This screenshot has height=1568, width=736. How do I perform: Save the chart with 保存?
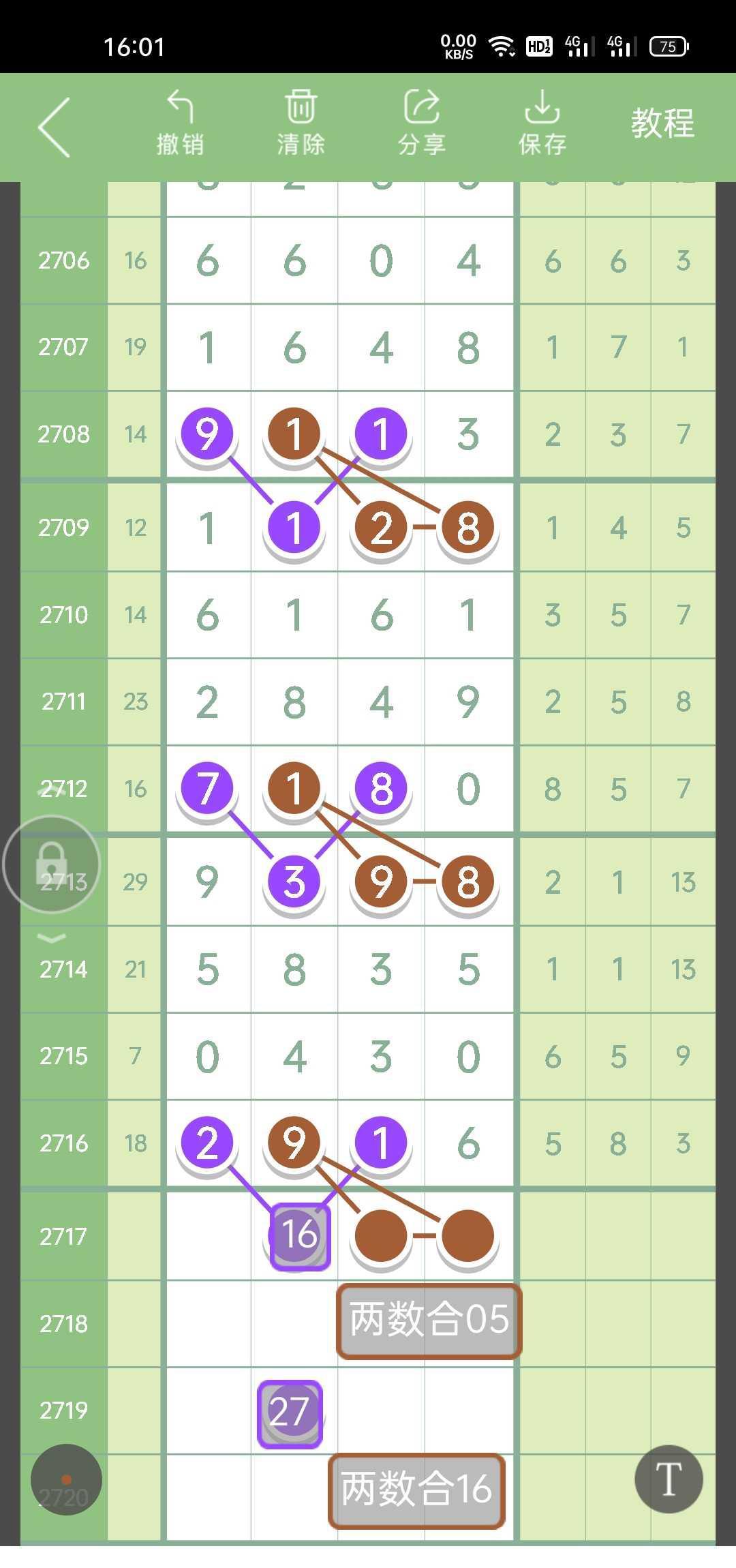point(542,123)
